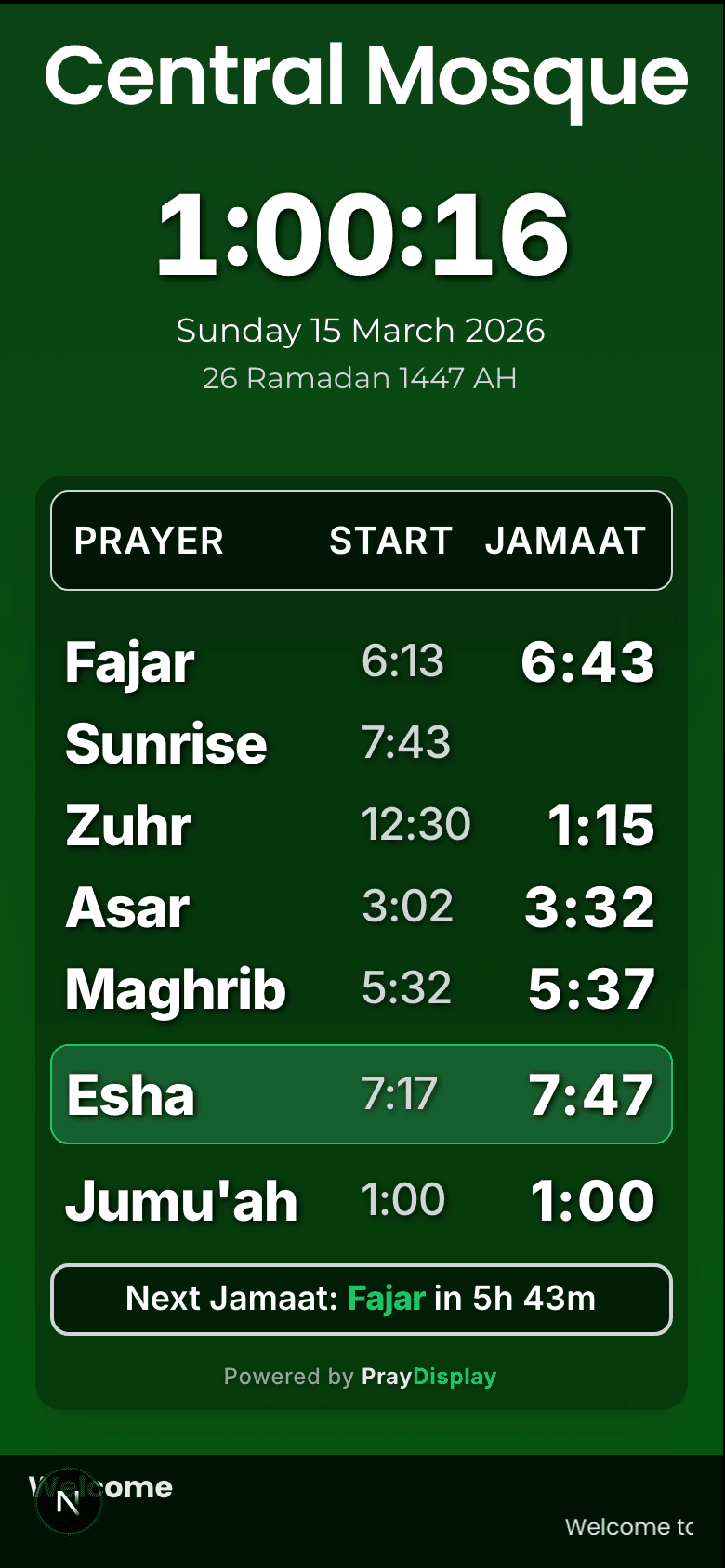Click the Hijri date 26 Ramadan 1447 AH

(x=361, y=378)
